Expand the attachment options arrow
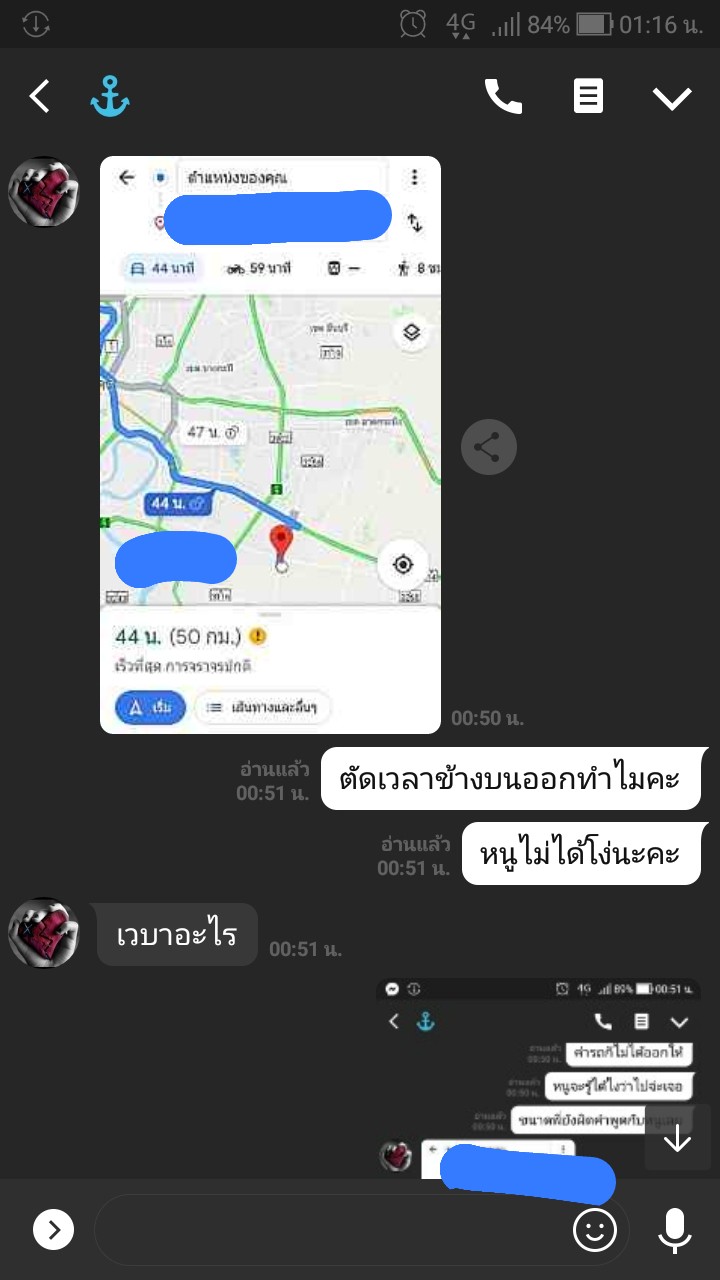Screen dimensions: 720x1280 click(54, 1229)
